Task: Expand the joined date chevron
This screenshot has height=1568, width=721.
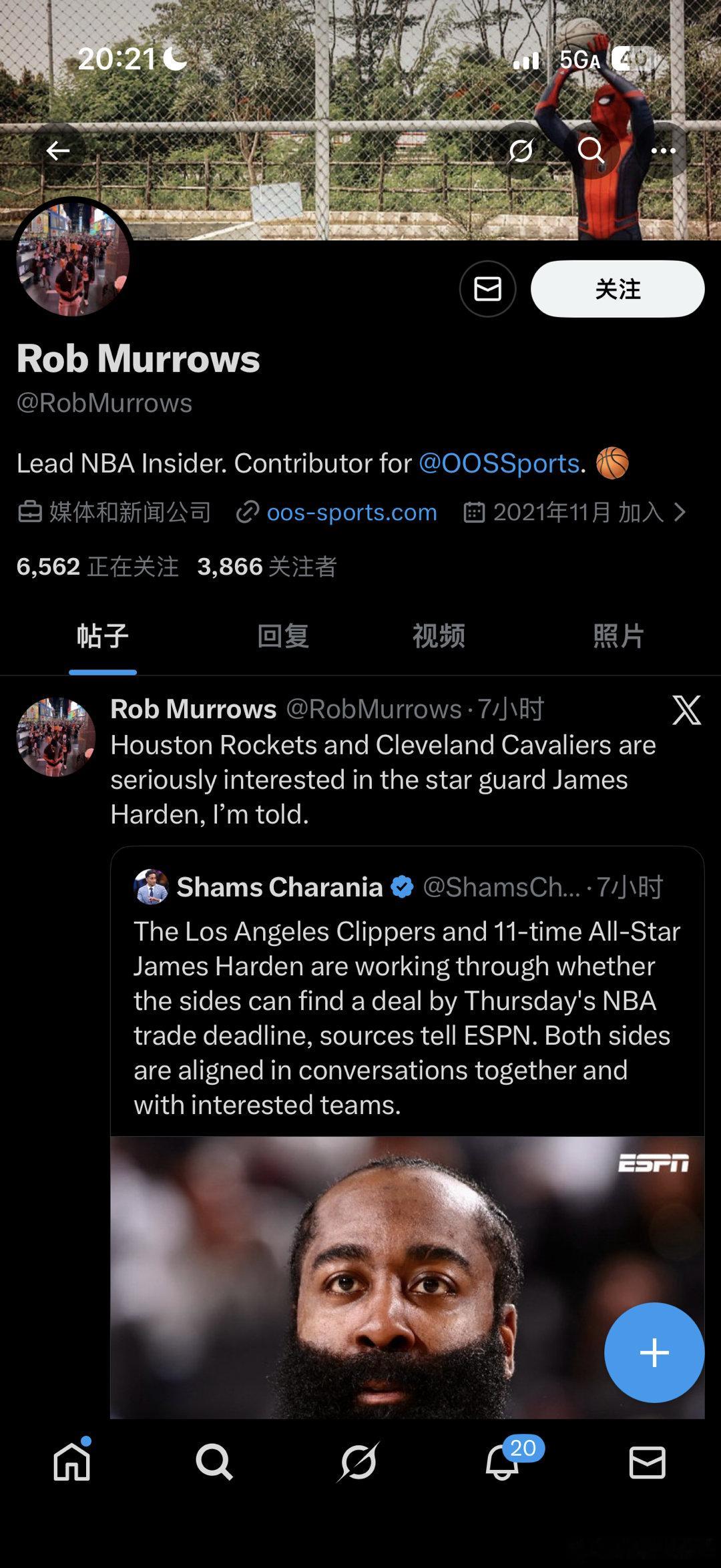Action: click(x=682, y=511)
